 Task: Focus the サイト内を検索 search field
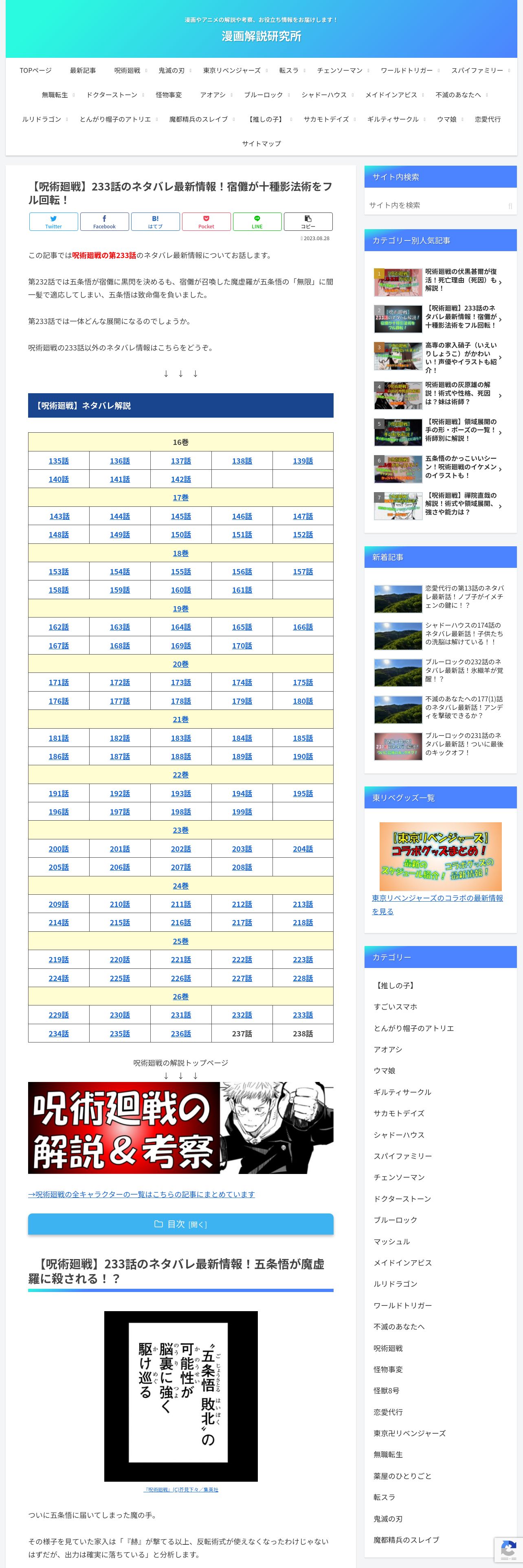point(435,205)
